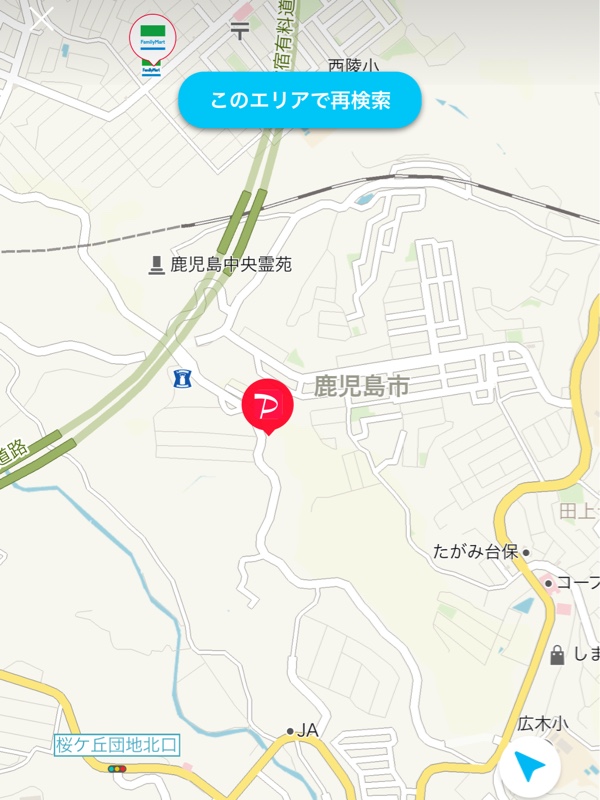Select the FamilyMart store pin
The width and height of the screenshot is (600, 800).
(x=152, y=40)
